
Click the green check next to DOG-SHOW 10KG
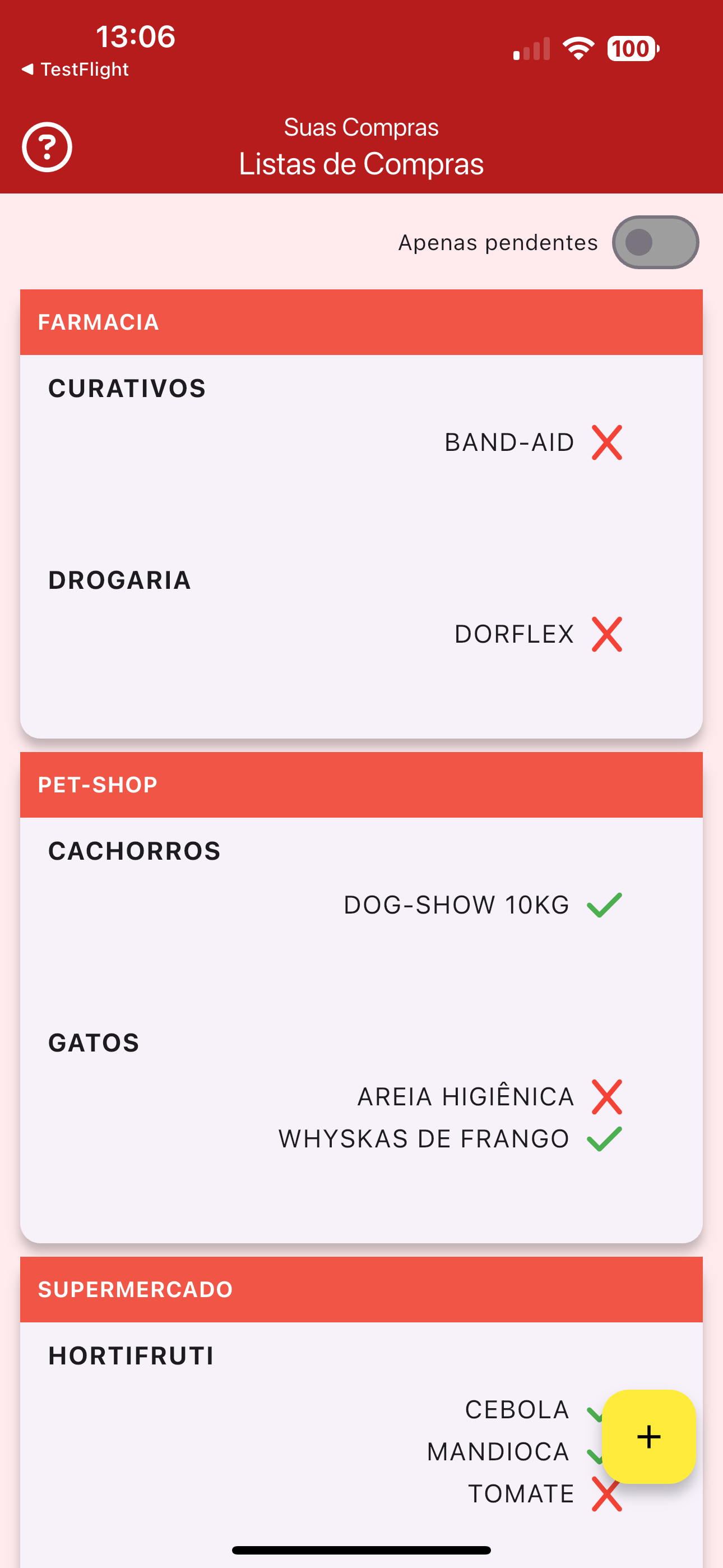(603, 904)
